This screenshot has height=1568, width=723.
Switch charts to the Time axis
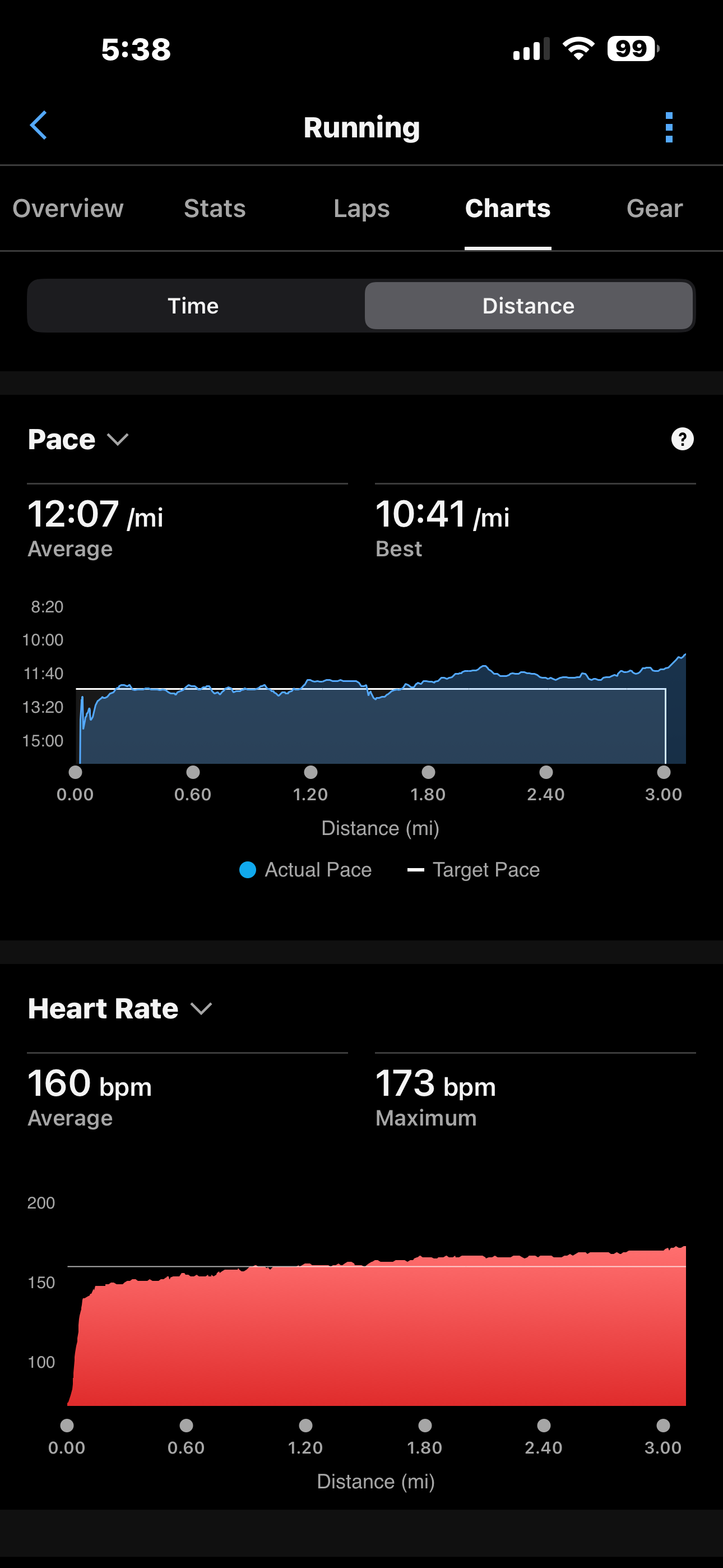pyautogui.click(x=193, y=306)
